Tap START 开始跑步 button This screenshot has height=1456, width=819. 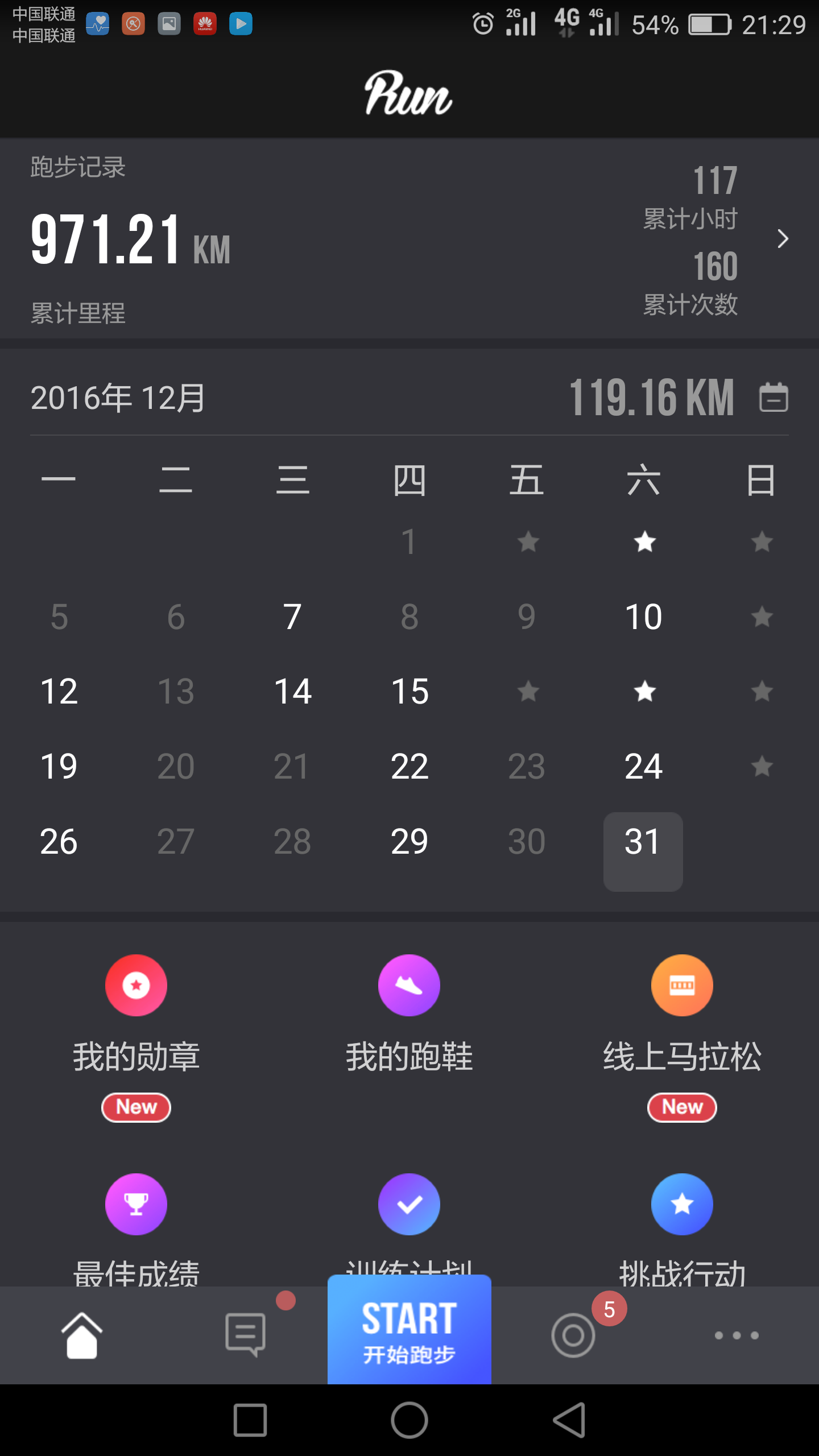tap(409, 1330)
